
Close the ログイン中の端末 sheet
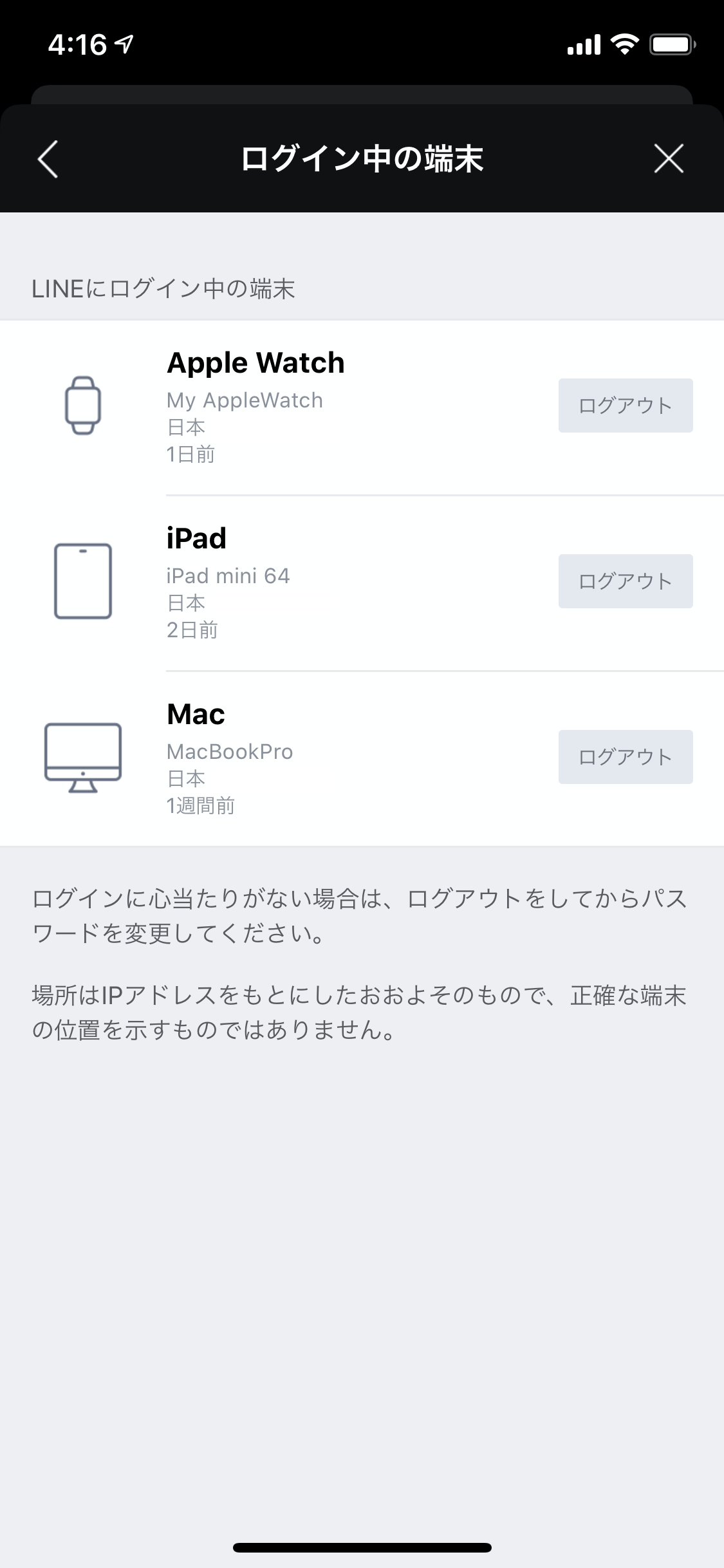[668, 158]
